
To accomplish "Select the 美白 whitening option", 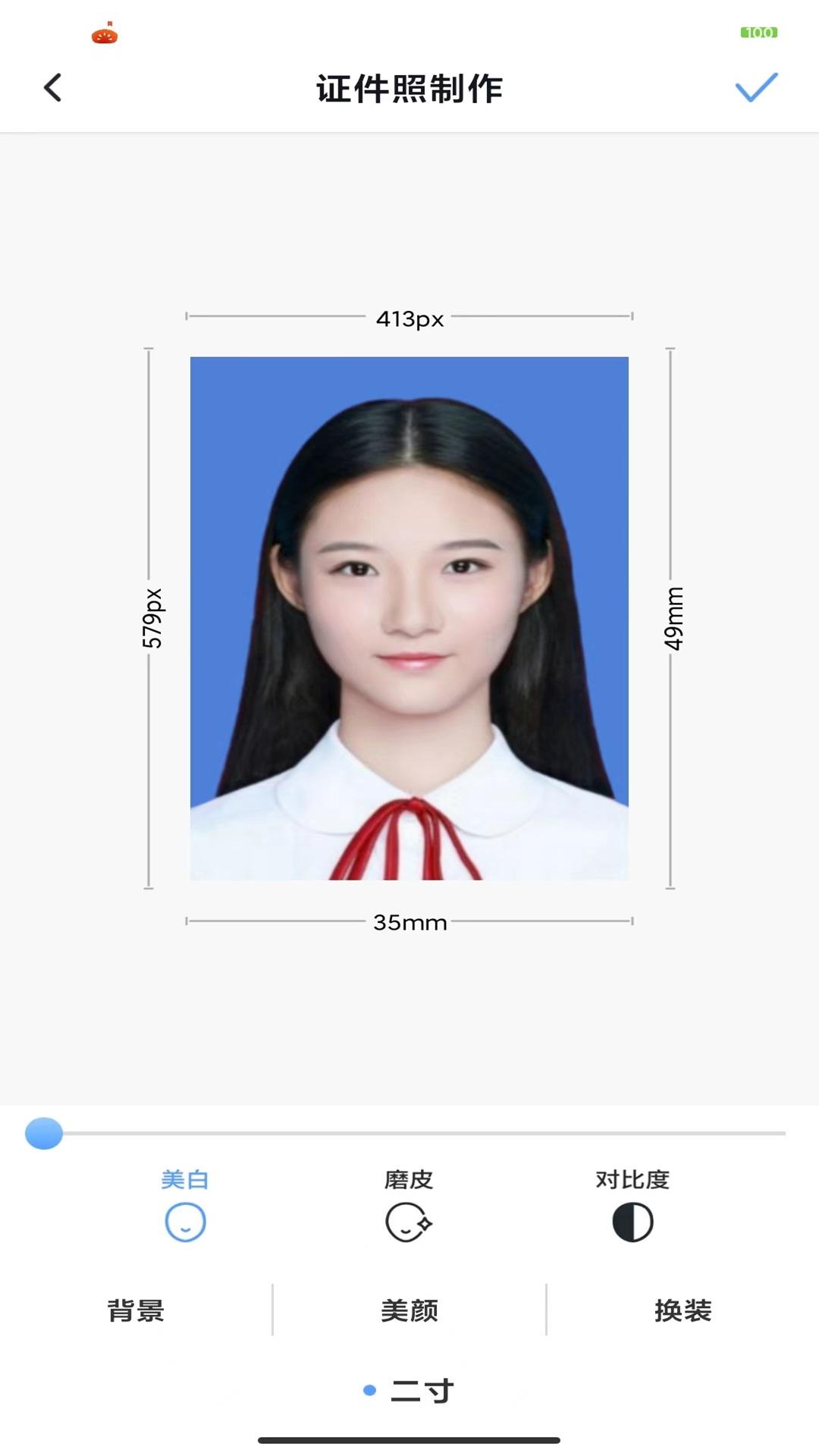I will (185, 1207).
